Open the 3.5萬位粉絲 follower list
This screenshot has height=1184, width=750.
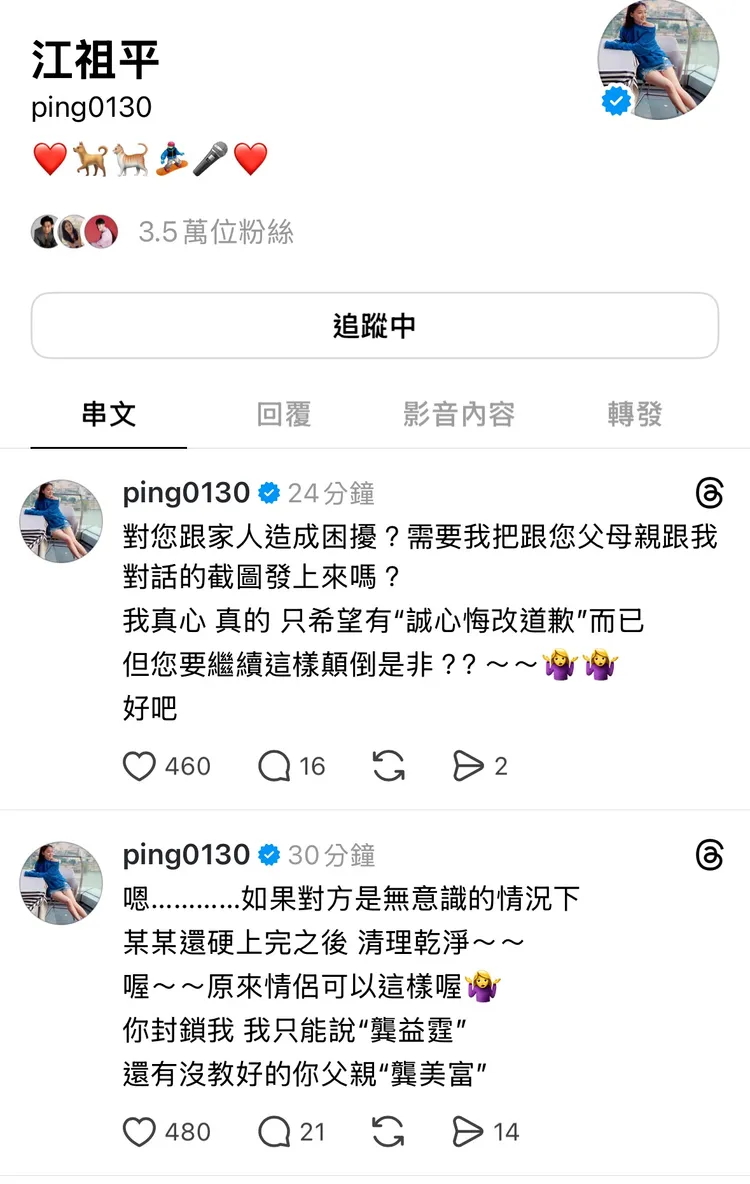[x=213, y=230]
